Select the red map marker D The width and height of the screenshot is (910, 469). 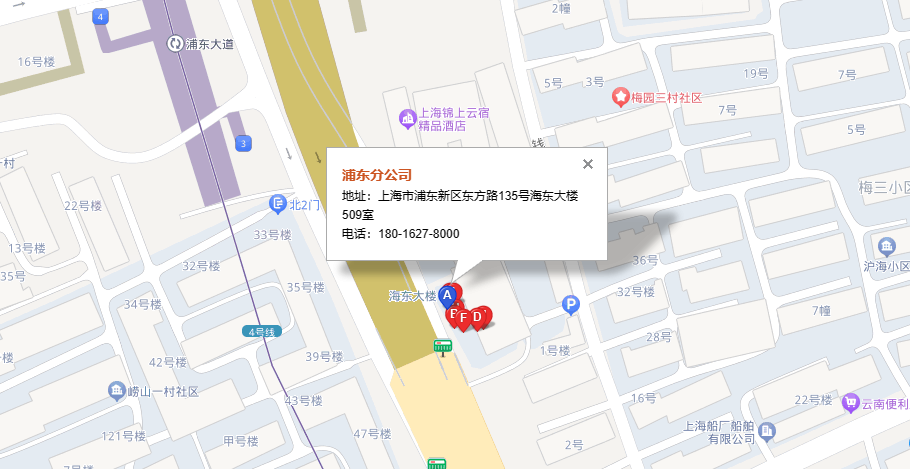coord(478,316)
